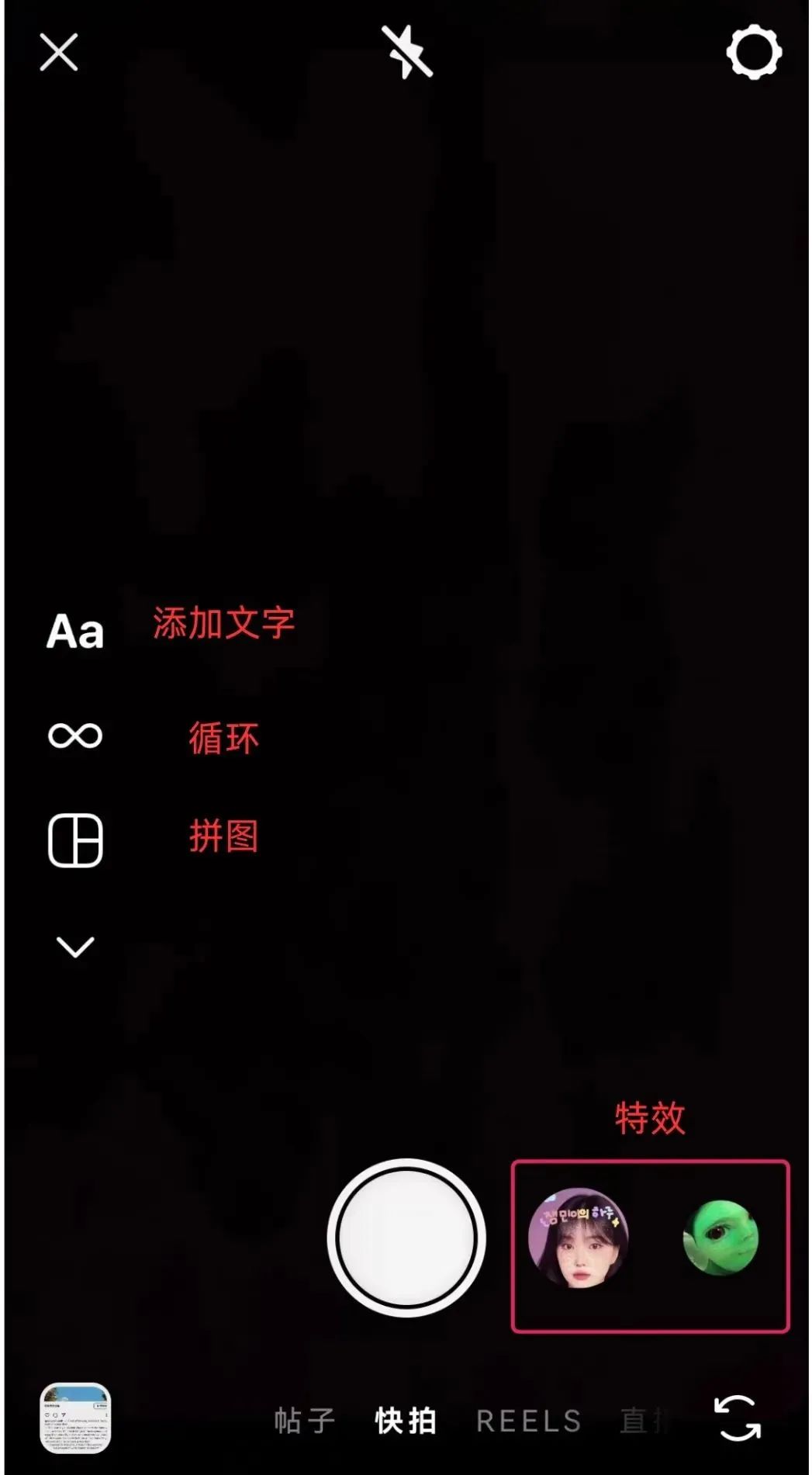The width and height of the screenshot is (812, 1475).
Task: Choose the collage layout tool
Action: tap(75, 840)
